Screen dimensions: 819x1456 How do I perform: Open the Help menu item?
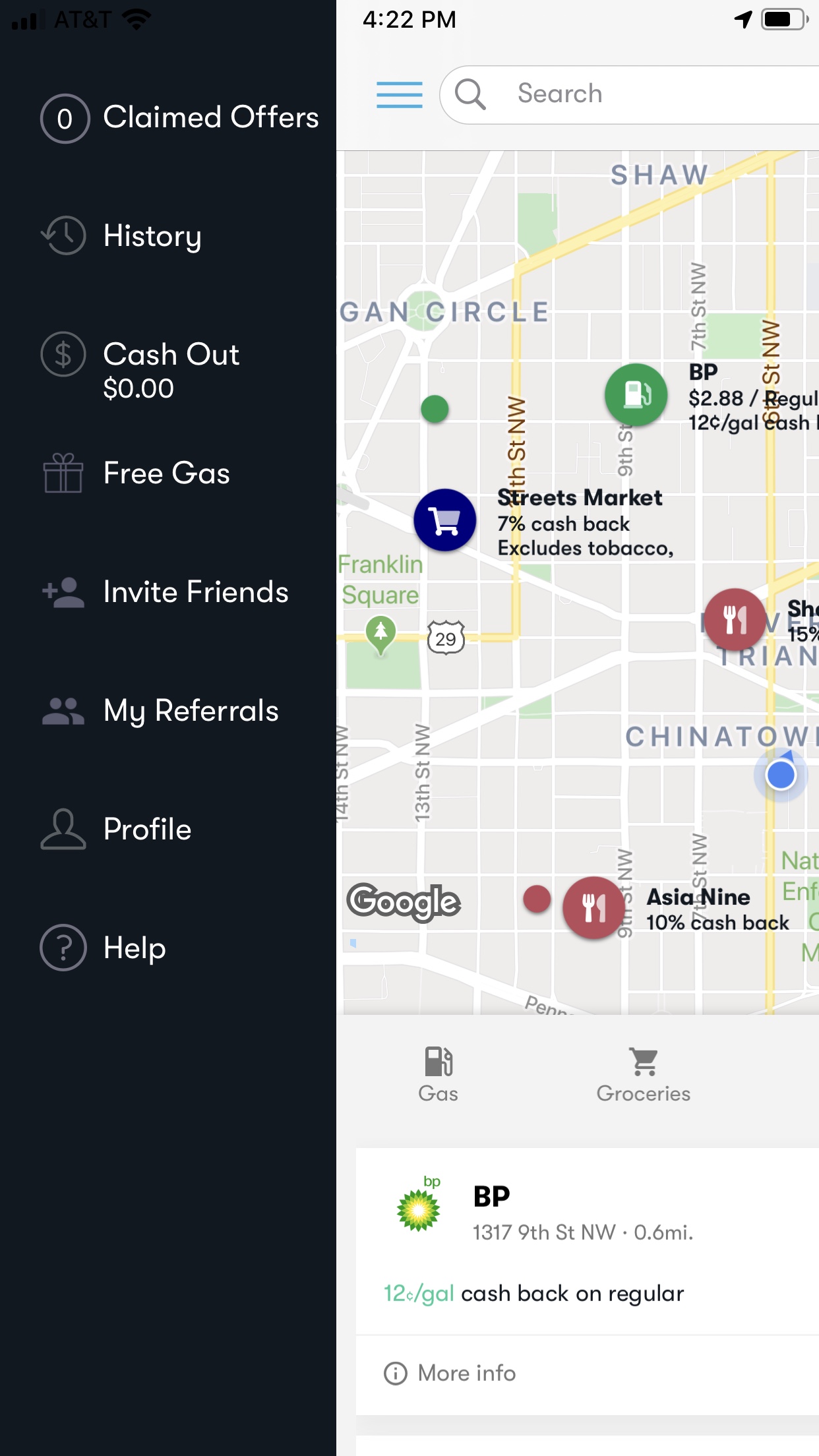pos(103,948)
